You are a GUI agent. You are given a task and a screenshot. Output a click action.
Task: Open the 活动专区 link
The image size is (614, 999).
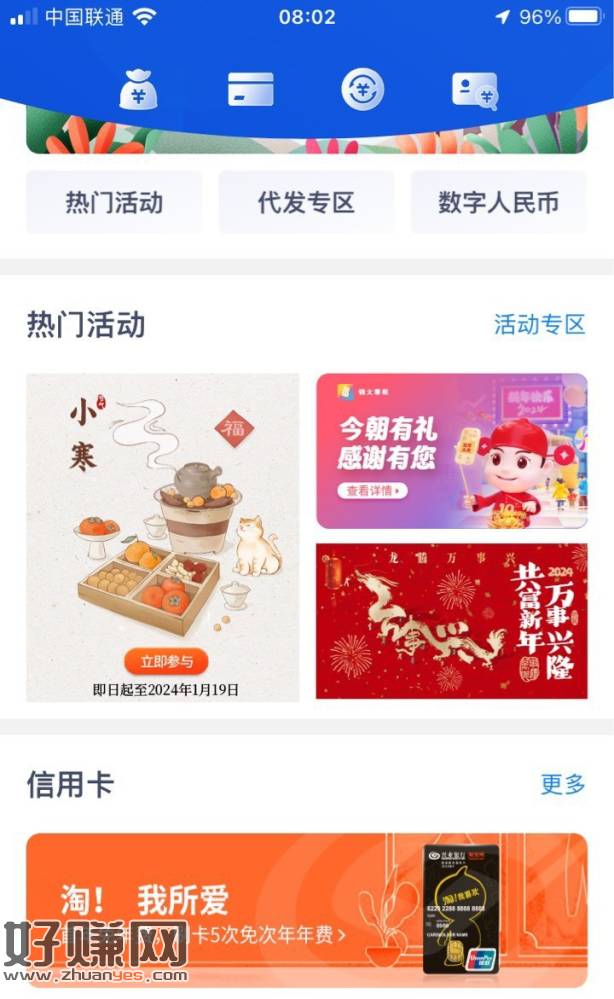(x=539, y=324)
